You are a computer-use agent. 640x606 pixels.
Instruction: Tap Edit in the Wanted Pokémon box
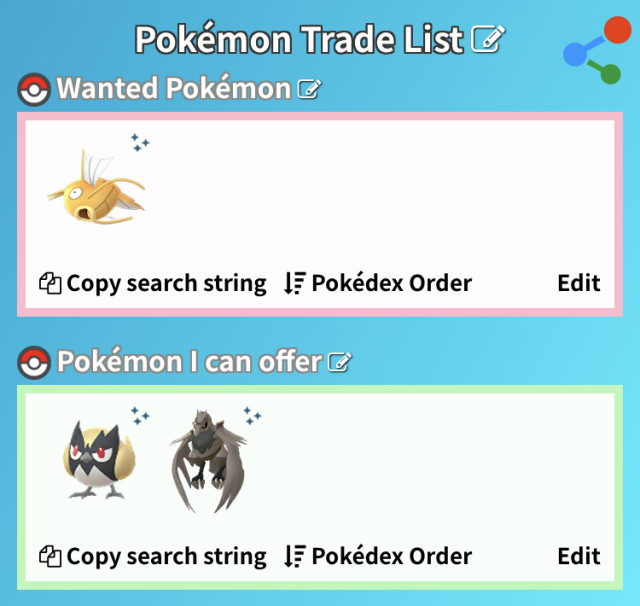[578, 283]
